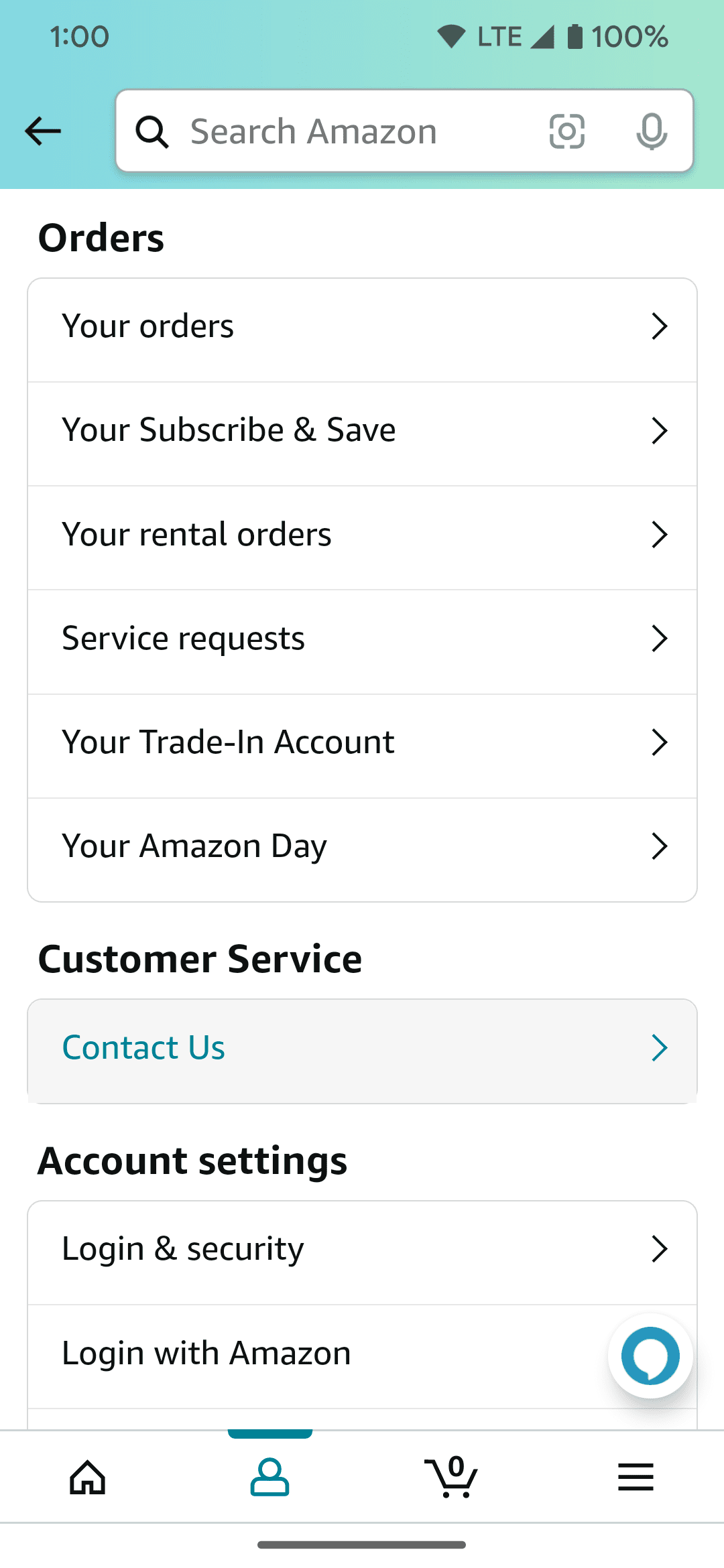Tap Contact Us under Customer Service
This screenshot has height=1568, width=724.
(x=362, y=1048)
